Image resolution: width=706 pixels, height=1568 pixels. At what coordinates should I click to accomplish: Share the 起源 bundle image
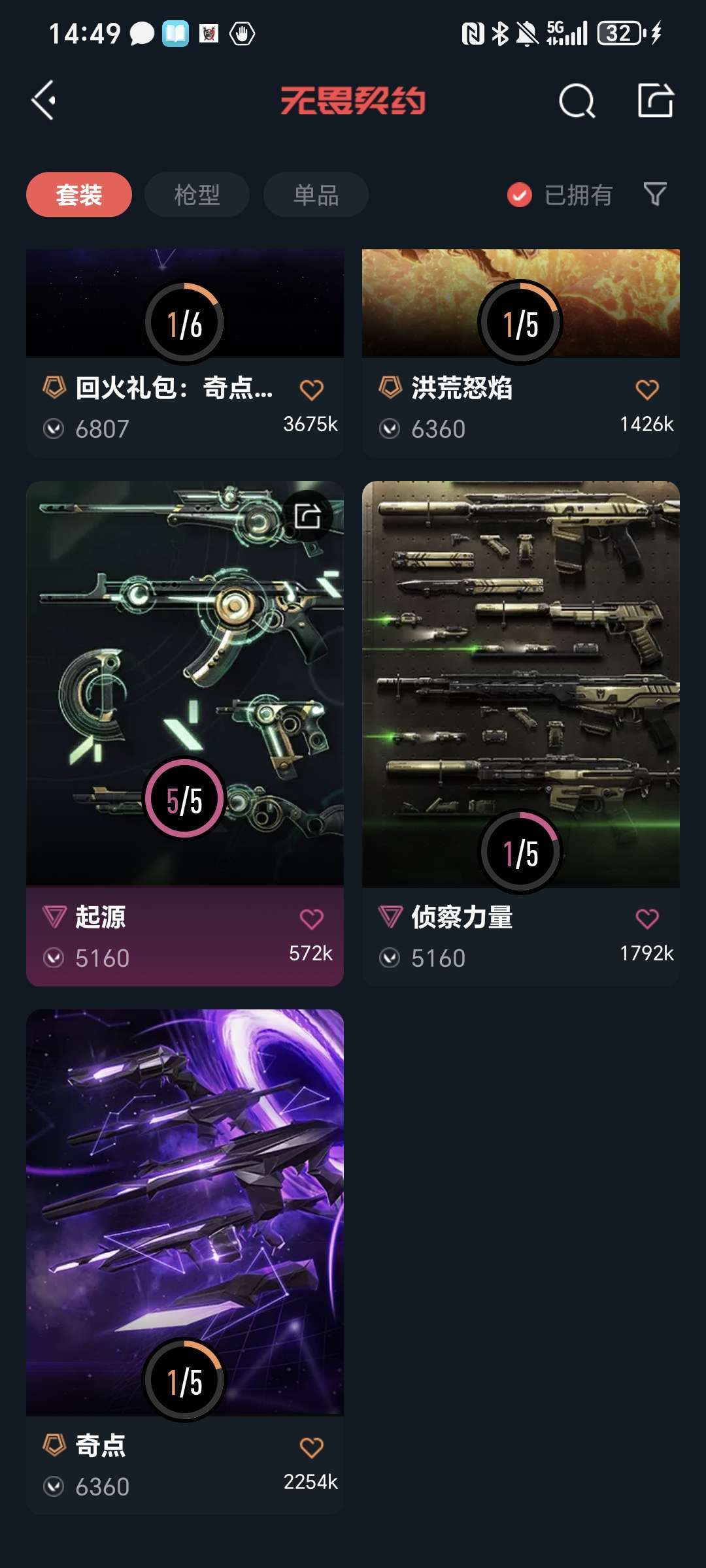pyautogui.click(x=307, y=516)
